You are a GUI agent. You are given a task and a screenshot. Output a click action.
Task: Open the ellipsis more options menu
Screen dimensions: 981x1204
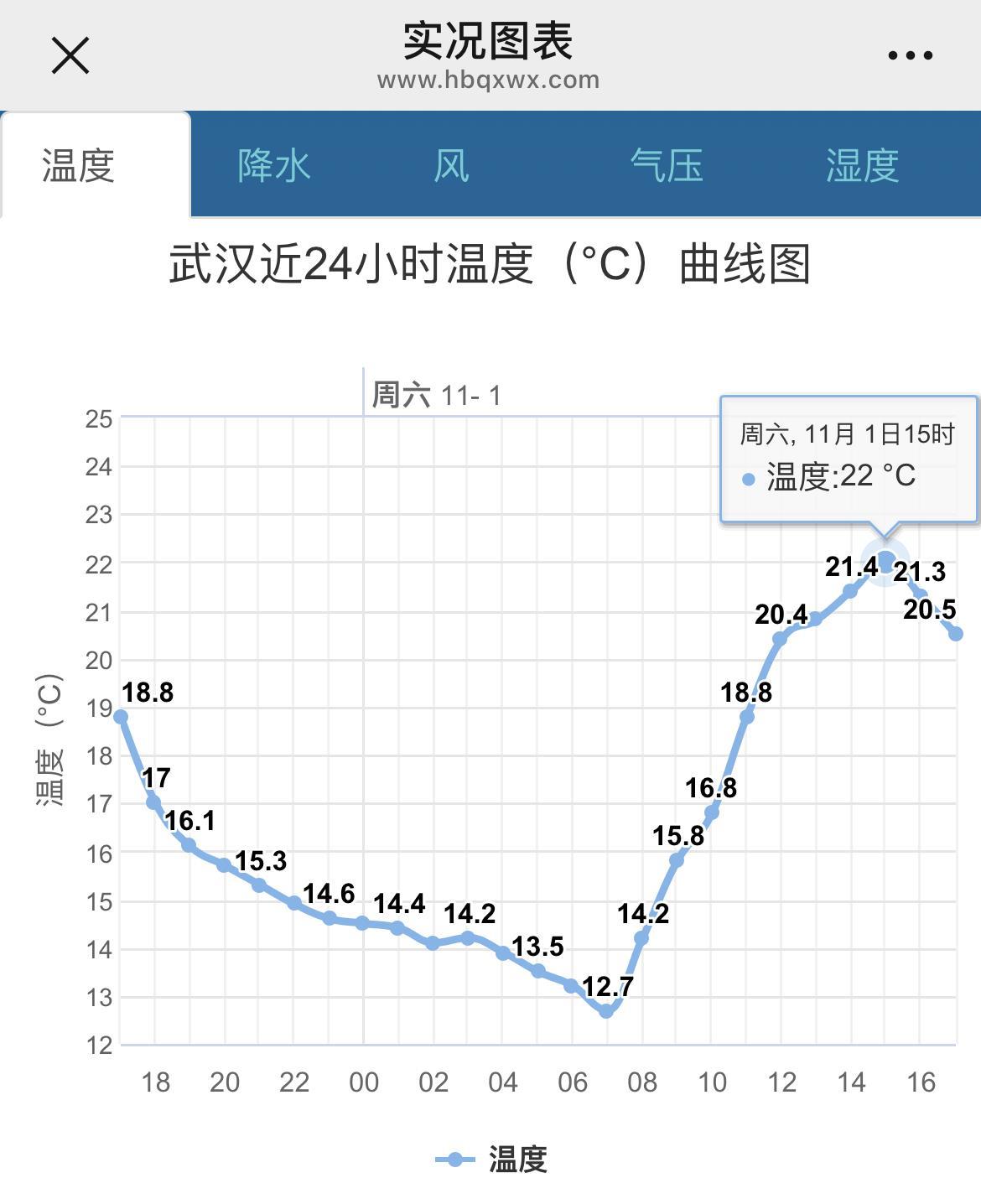click(909, 54)
